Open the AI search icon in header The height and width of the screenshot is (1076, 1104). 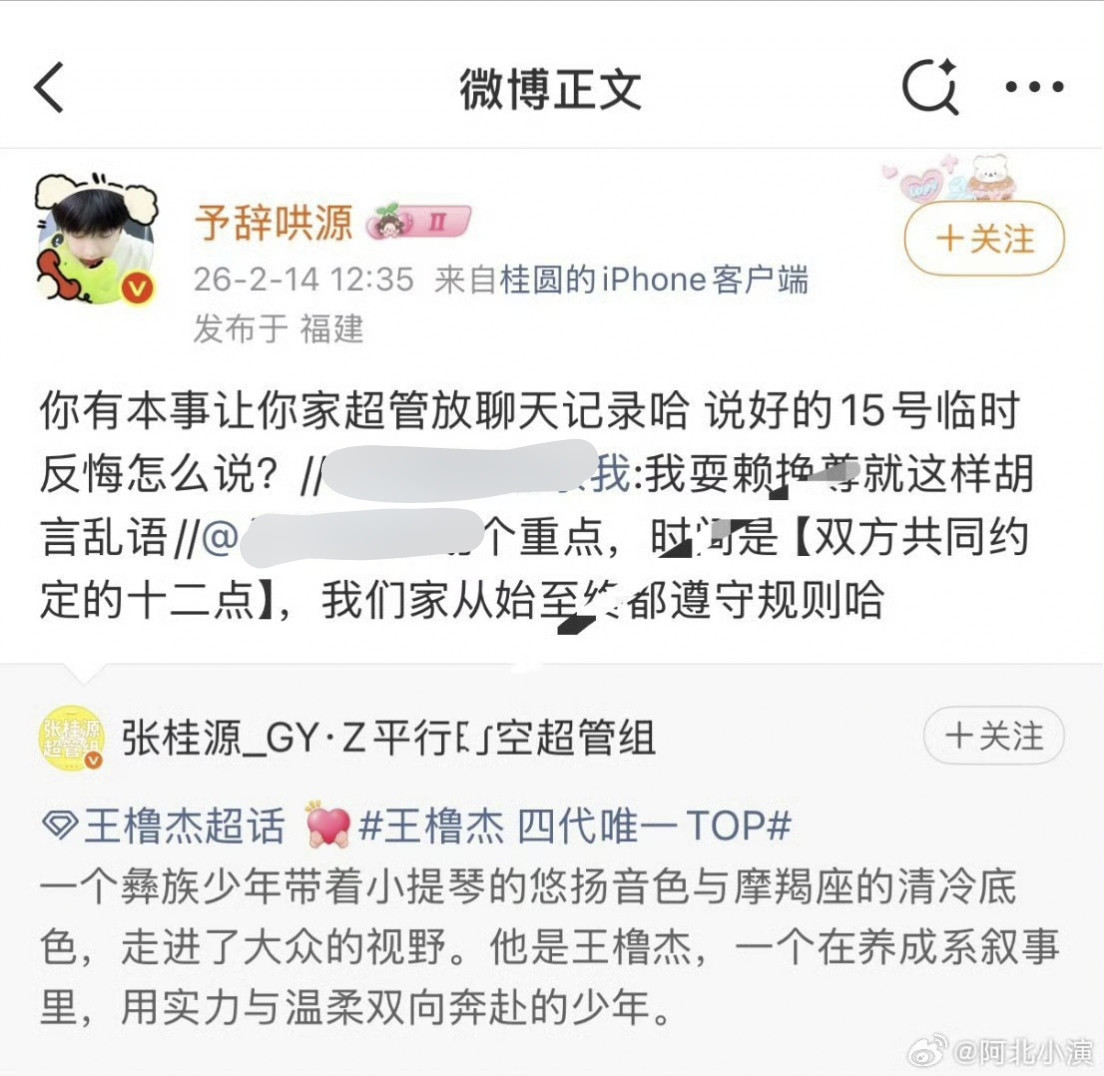pos(930,87)
